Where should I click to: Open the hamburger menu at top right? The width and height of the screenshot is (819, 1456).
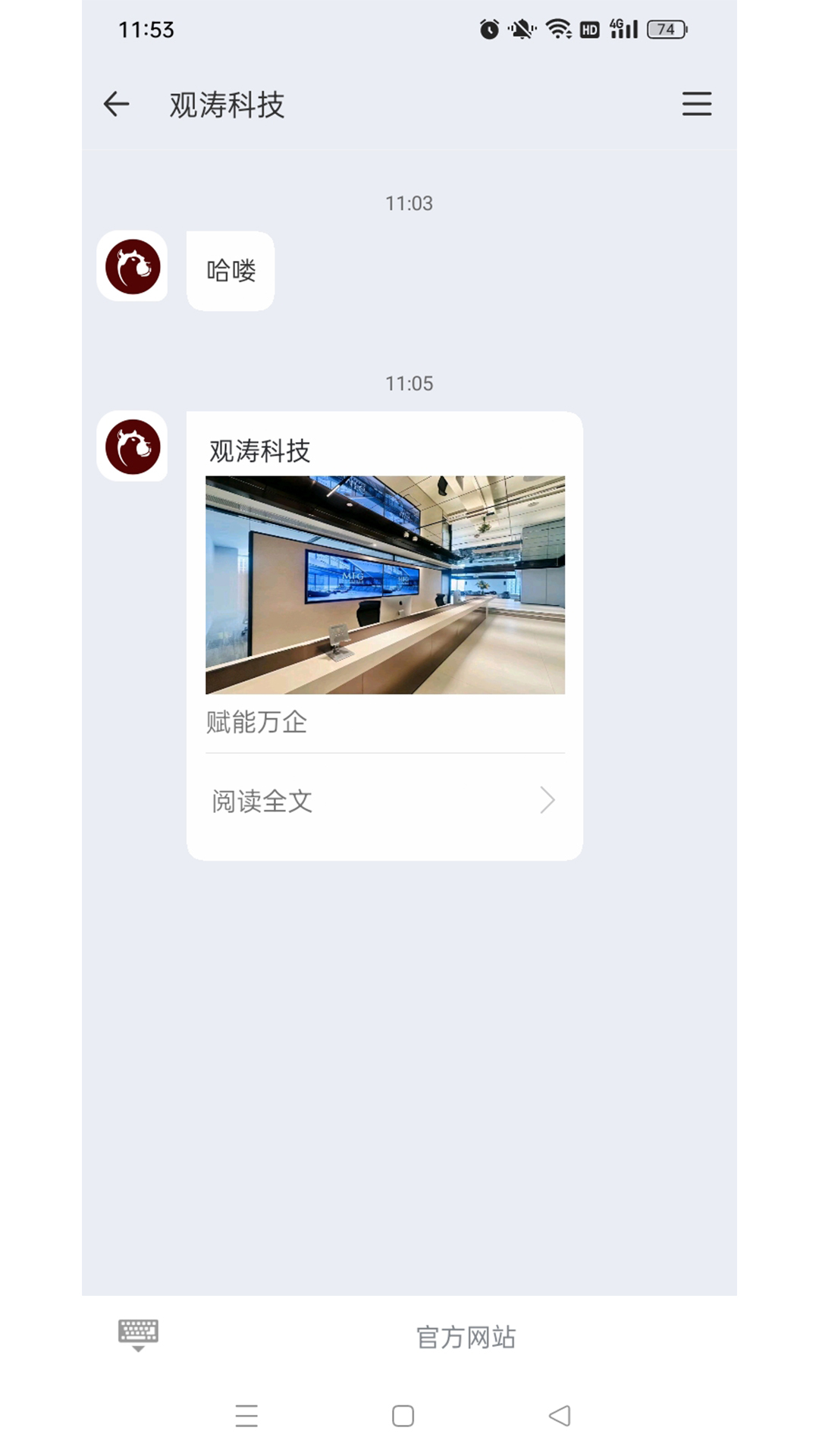click(x=696, y=104)
